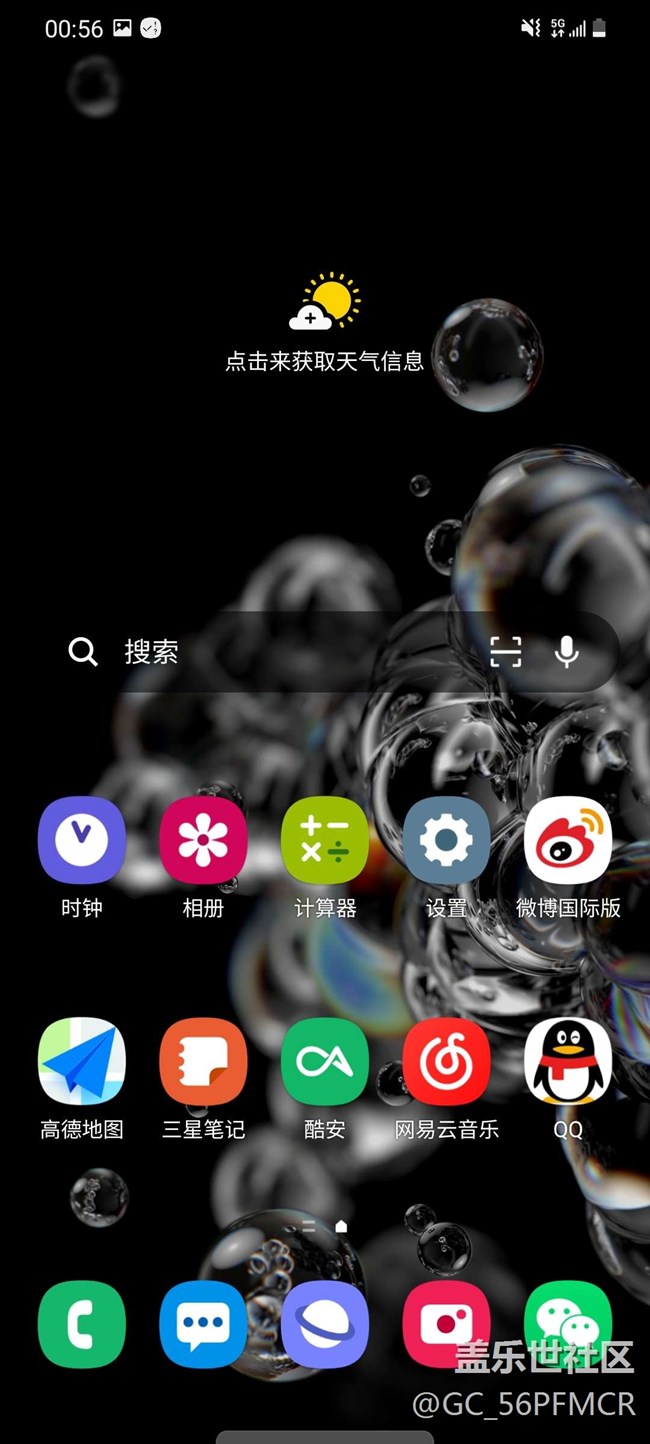Open 高德地图 maps
The image size is (650, 1444).
(x=82, y=1062)
